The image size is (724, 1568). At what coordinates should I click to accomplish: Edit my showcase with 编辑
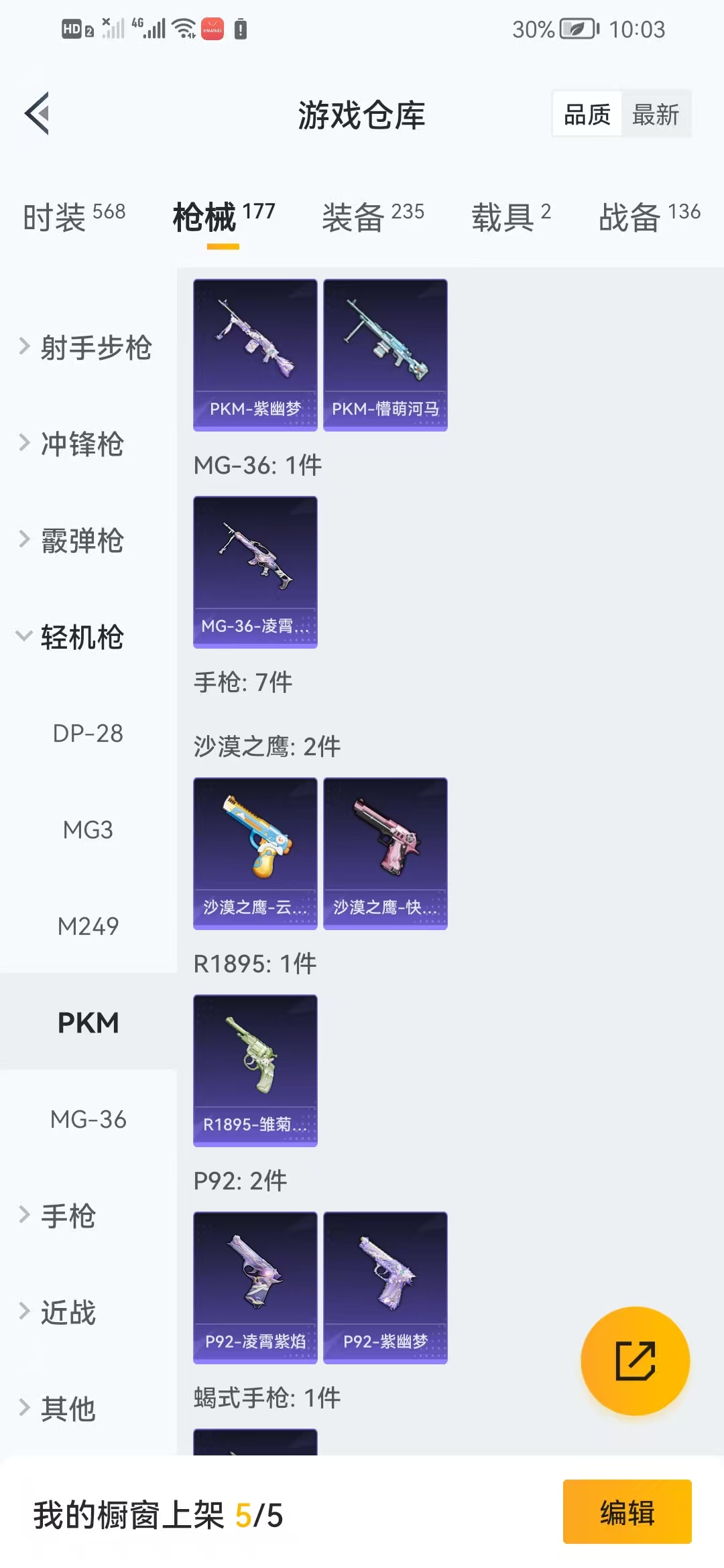[x=627, y=1512]
